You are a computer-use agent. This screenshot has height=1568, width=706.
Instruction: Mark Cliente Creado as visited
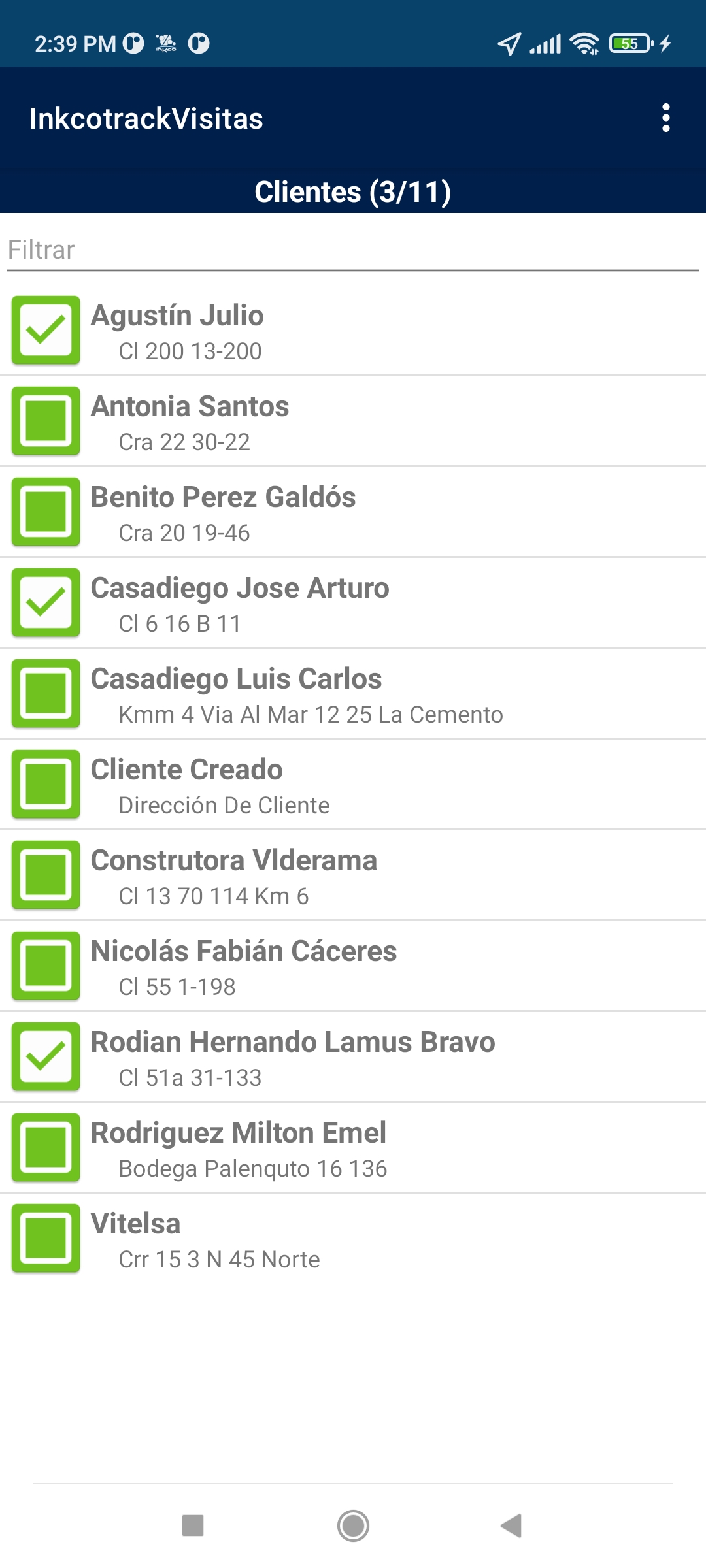[46, 785]
